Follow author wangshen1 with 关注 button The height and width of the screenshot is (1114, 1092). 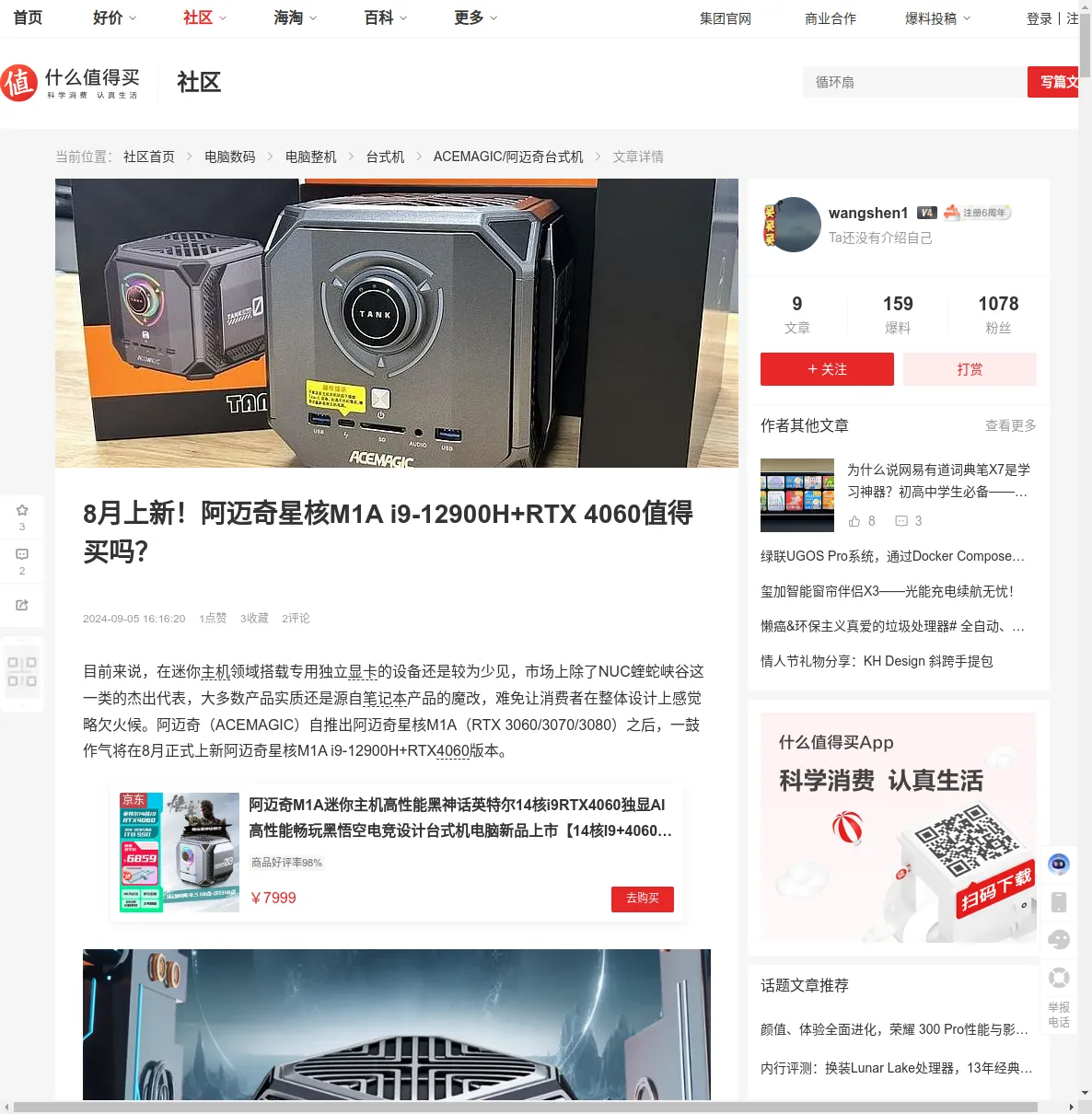[827, 369]
